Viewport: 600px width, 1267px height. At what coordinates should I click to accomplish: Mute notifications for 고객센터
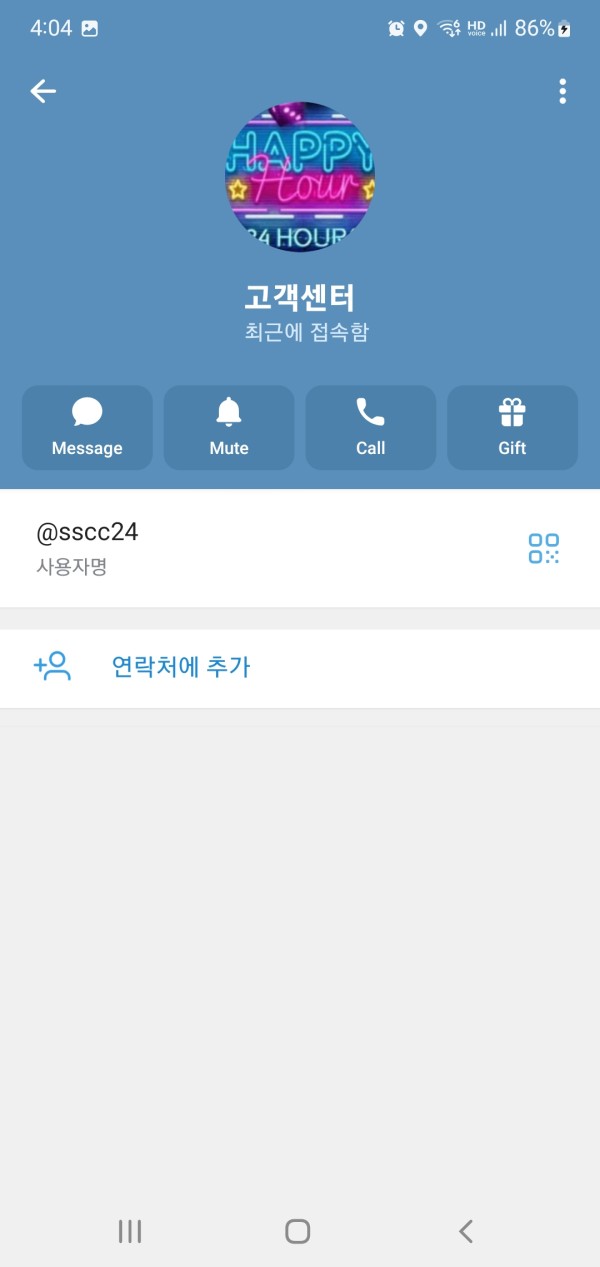[229, 427]
